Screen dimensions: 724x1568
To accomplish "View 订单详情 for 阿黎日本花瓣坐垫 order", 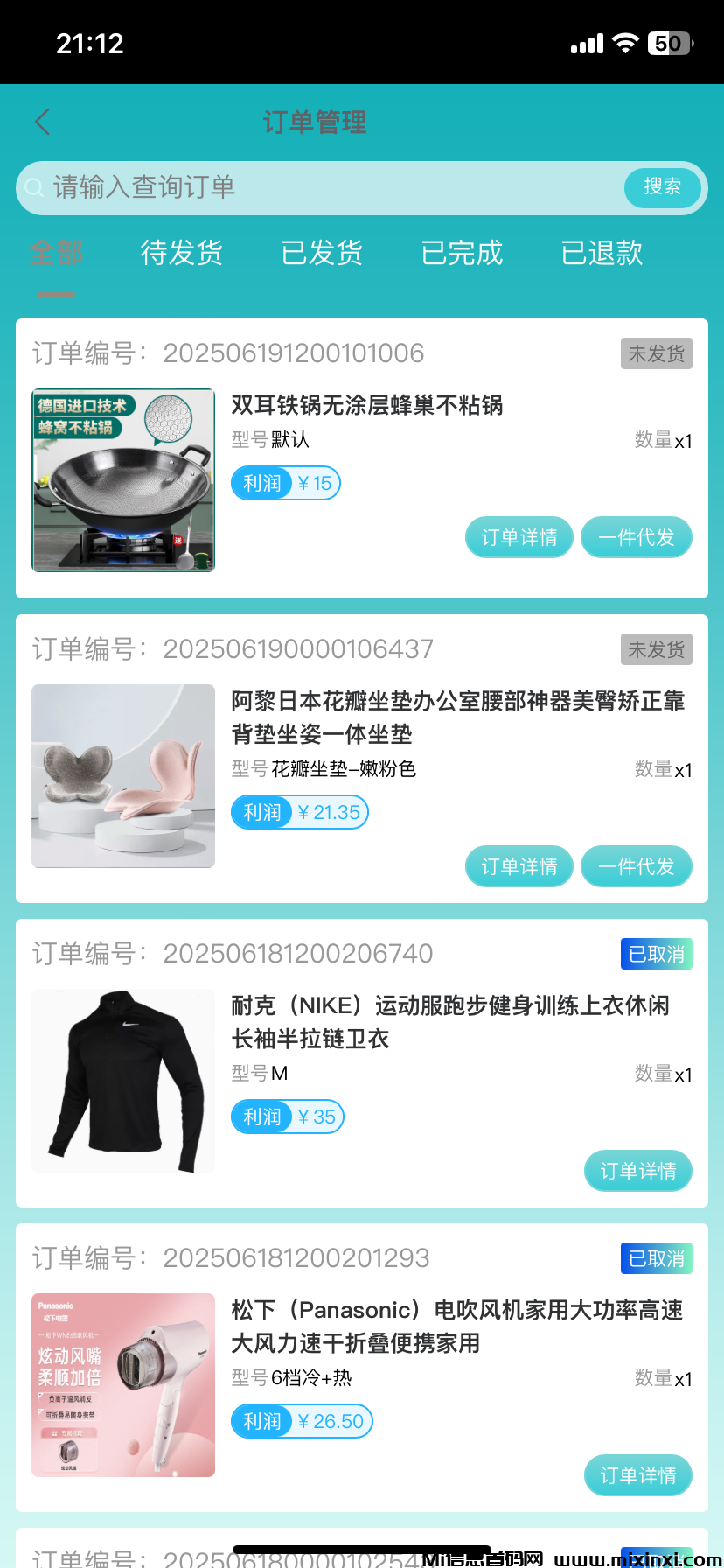I will coord(519,866).
